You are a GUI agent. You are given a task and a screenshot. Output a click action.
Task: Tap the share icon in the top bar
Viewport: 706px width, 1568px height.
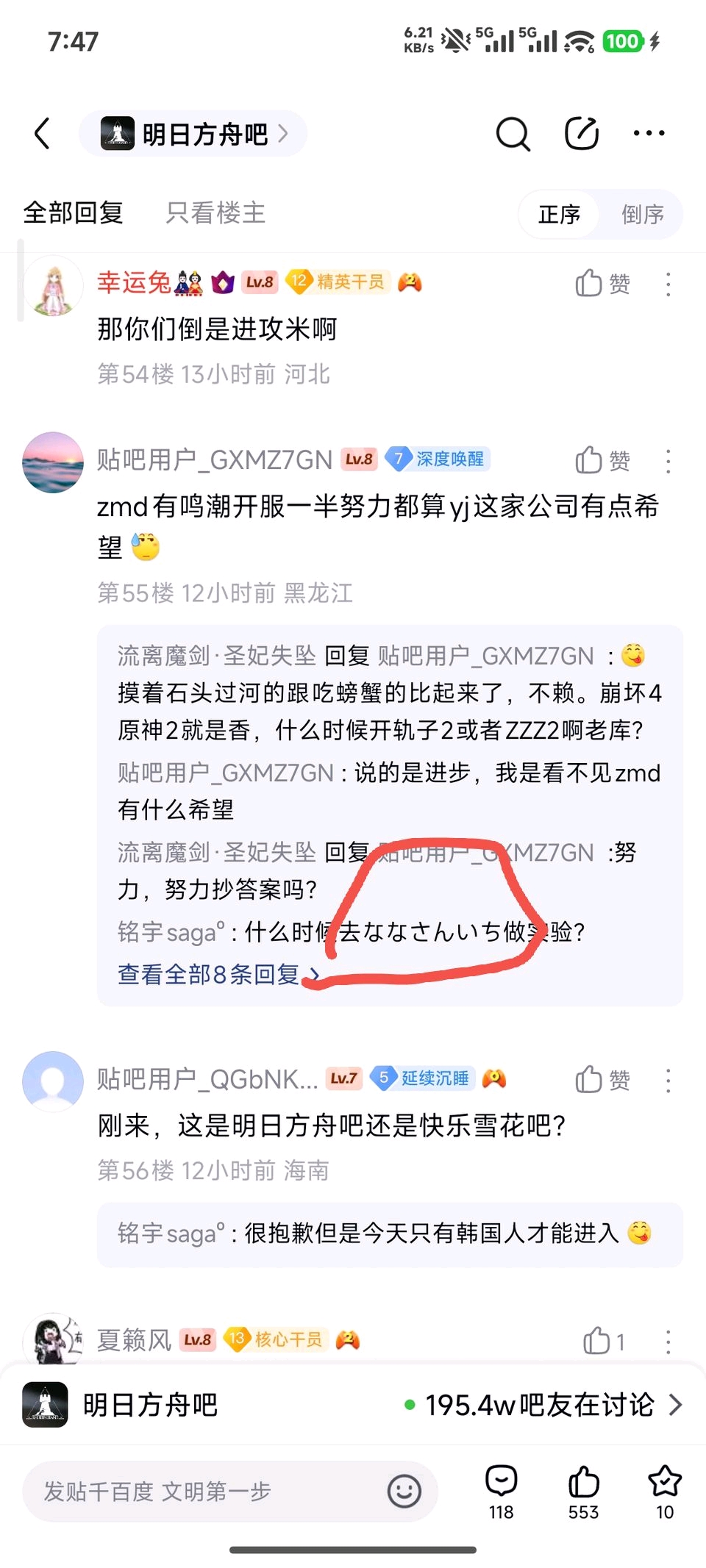(582, 134)
